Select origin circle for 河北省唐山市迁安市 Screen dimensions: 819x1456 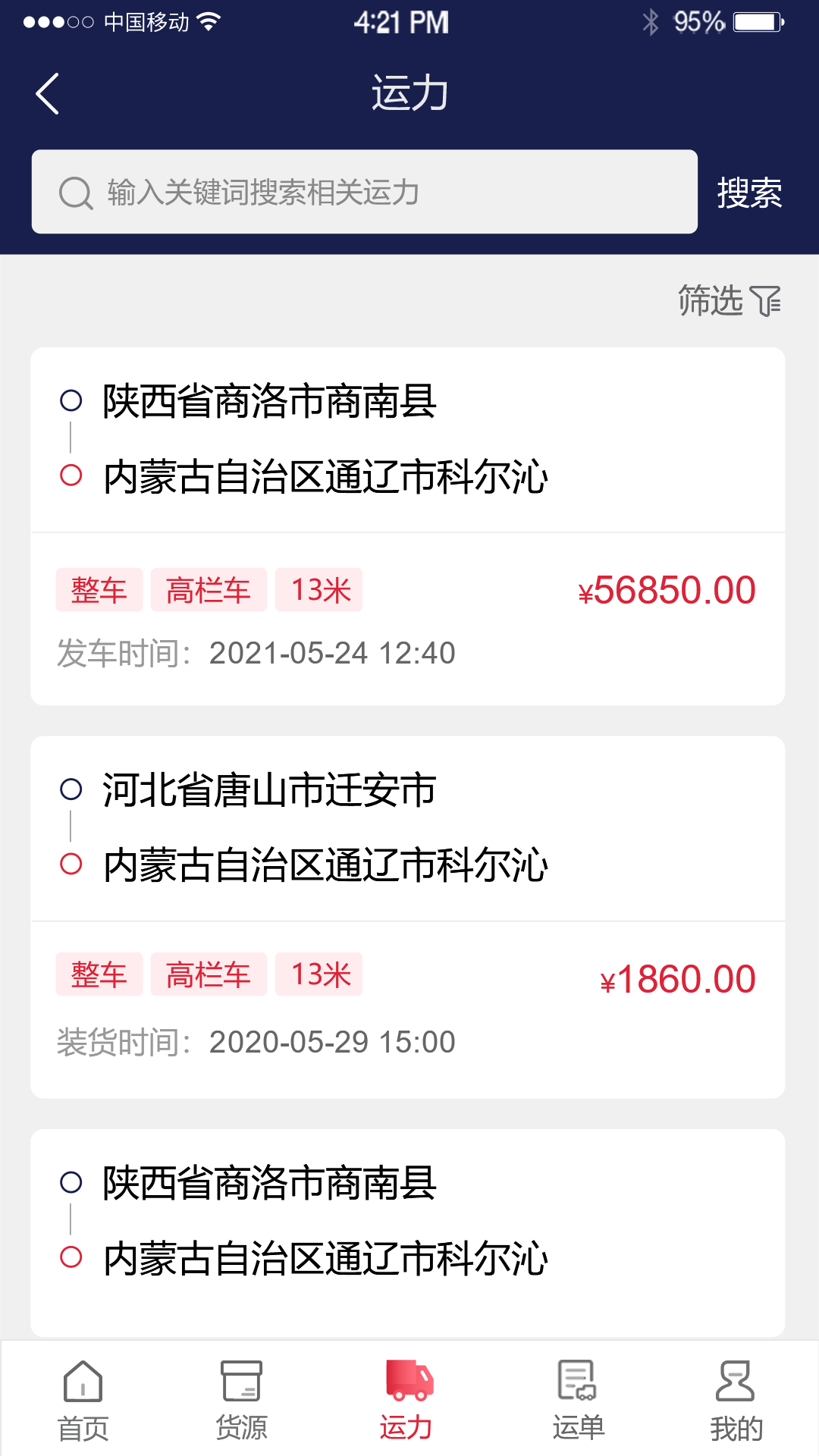(x=72, y=789)
